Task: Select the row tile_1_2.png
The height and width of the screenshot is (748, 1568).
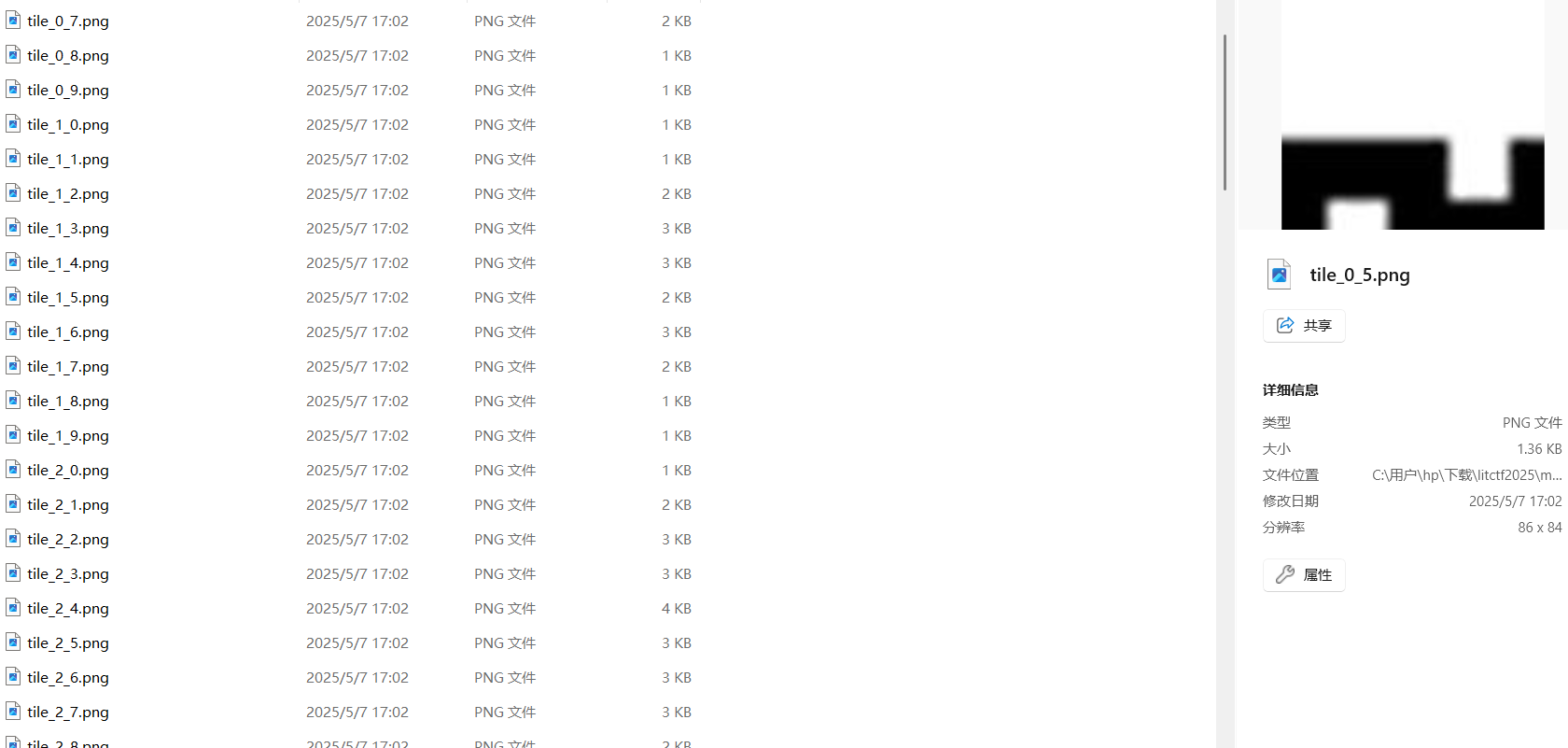Action: point(68,194)
